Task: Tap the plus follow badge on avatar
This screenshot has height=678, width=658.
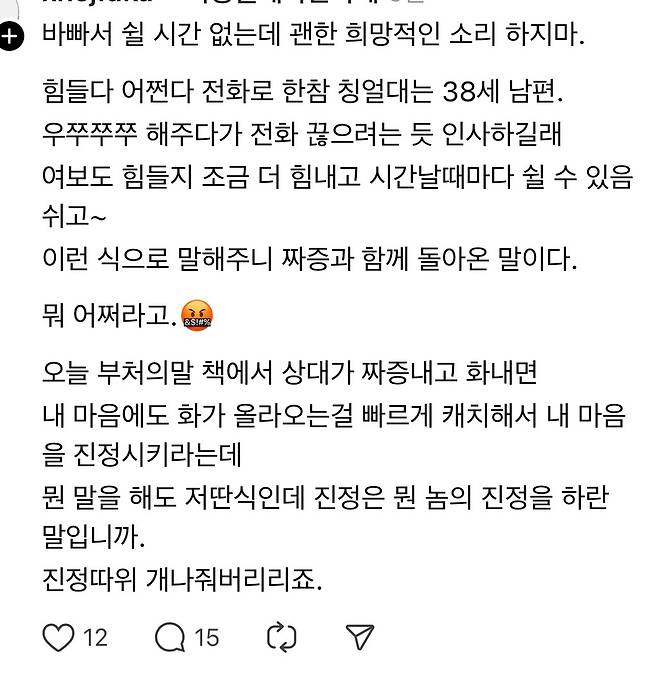Action: click(10, 38)
